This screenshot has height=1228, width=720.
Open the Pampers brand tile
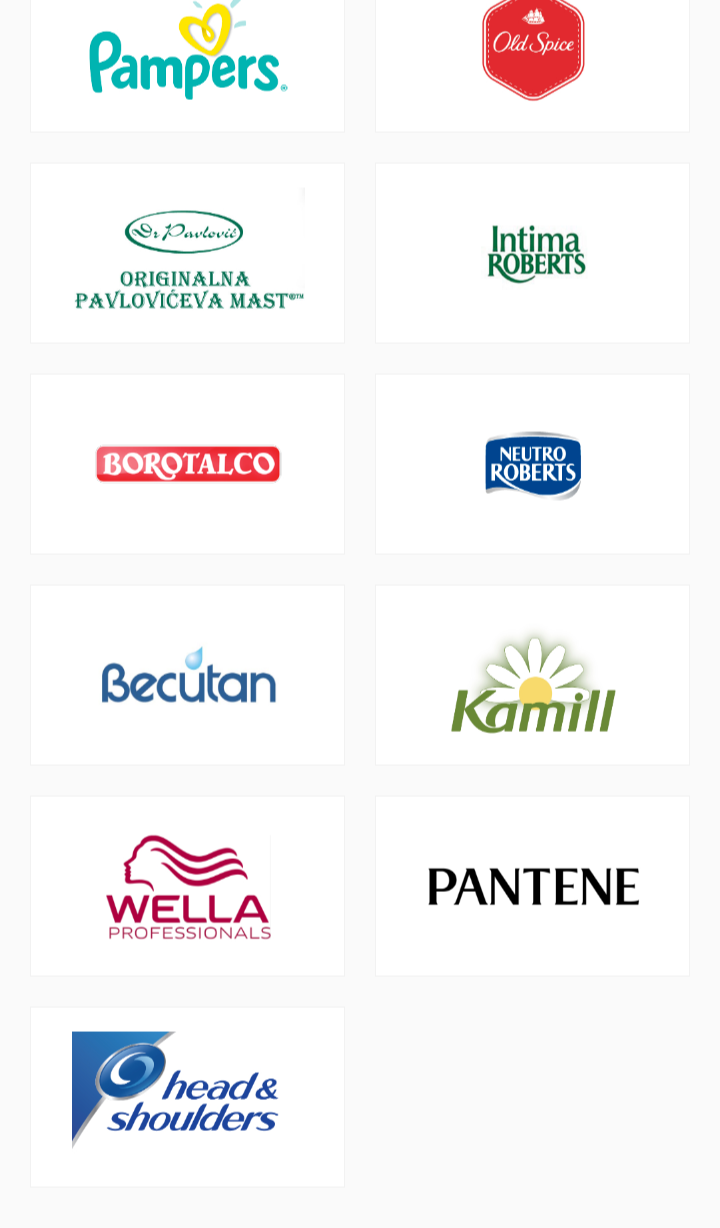click(188, 55)
